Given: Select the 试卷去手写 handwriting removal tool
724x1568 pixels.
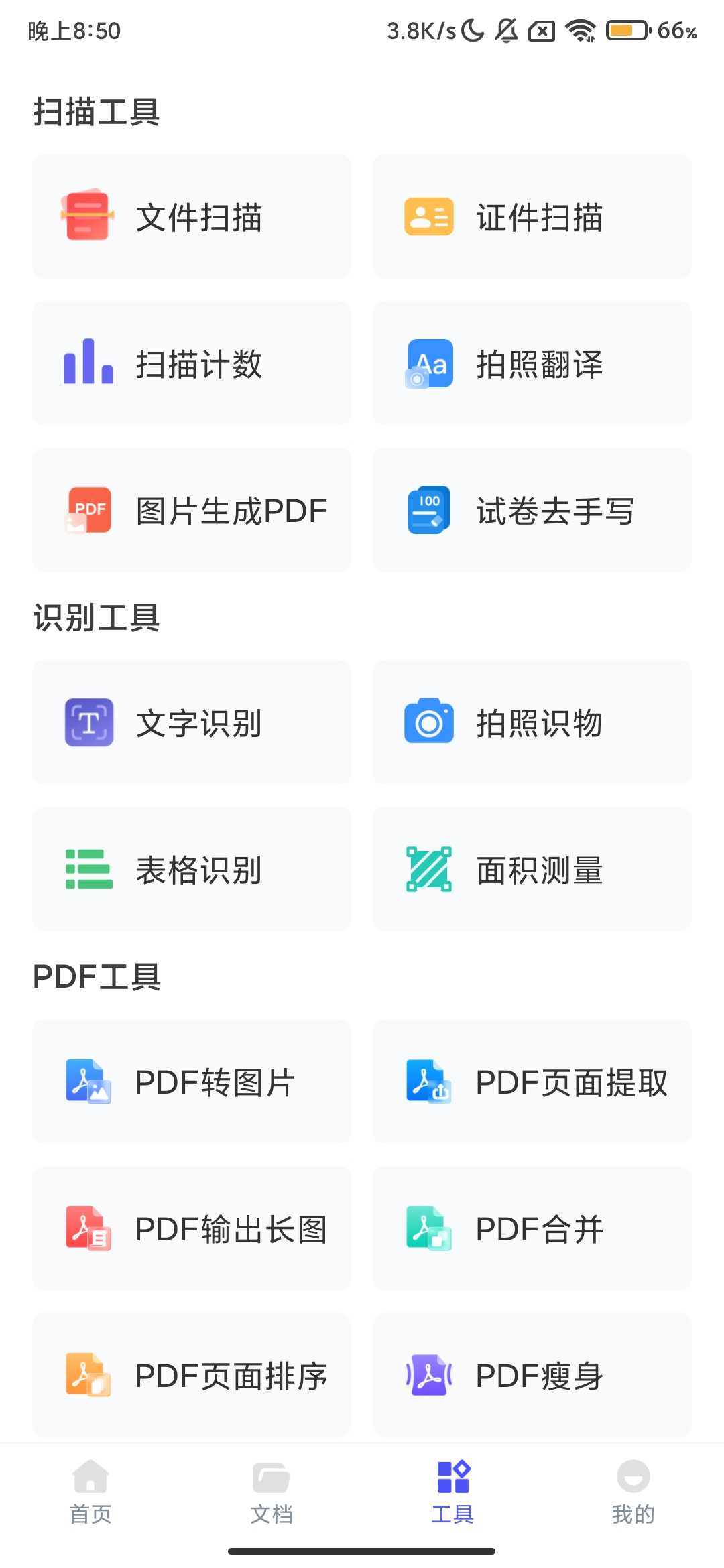Looking at the screenshot, I should (532, 509).
